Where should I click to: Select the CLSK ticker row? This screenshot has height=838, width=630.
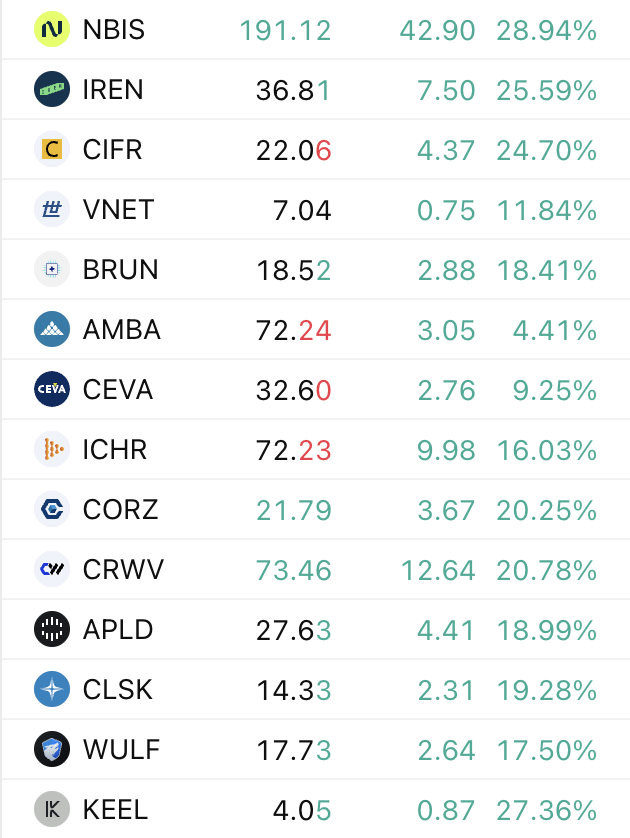coord(316,689)
